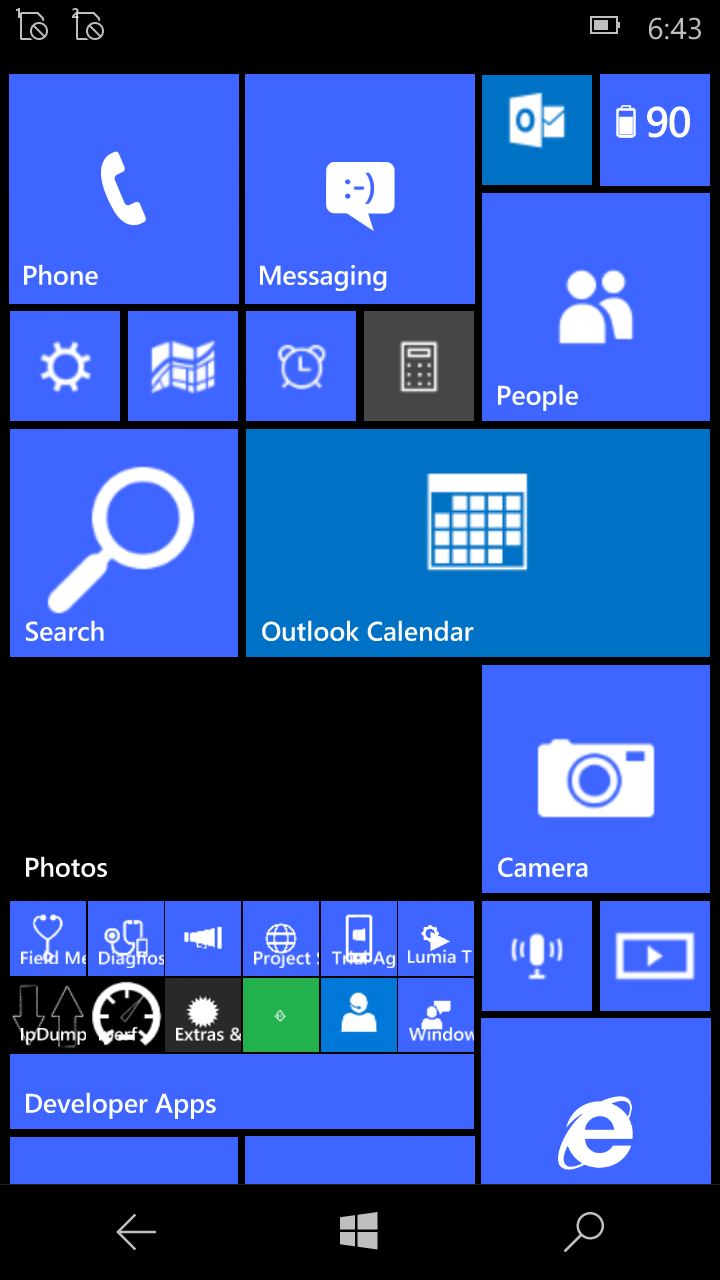This screenshot has width=720, height=1280.
Task: Launch the Camera tile
Action: [596, 779]
